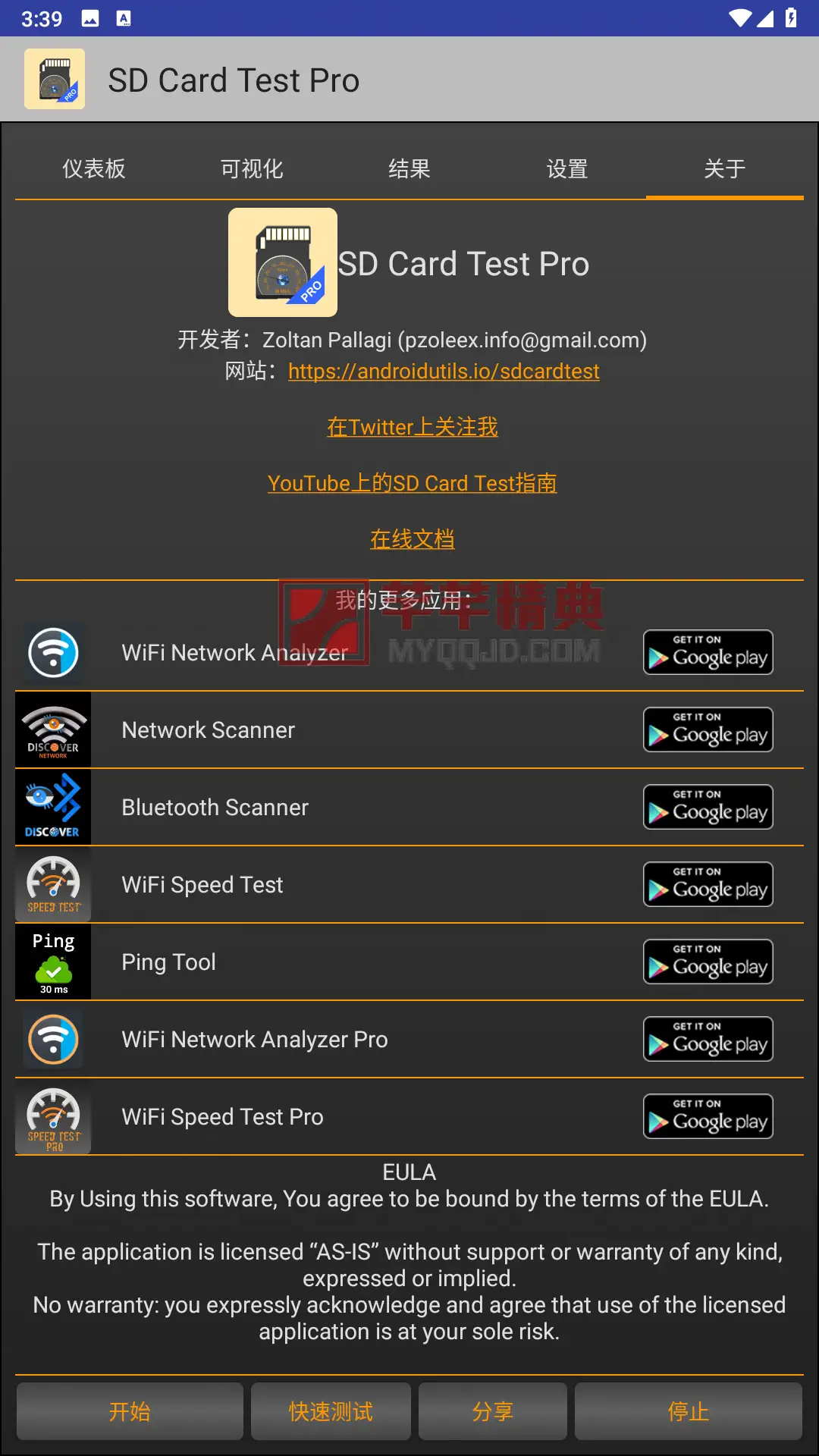Open the androidutils.io/sdcardtest website link
The image size is (819, 1456).
(444, 372)
